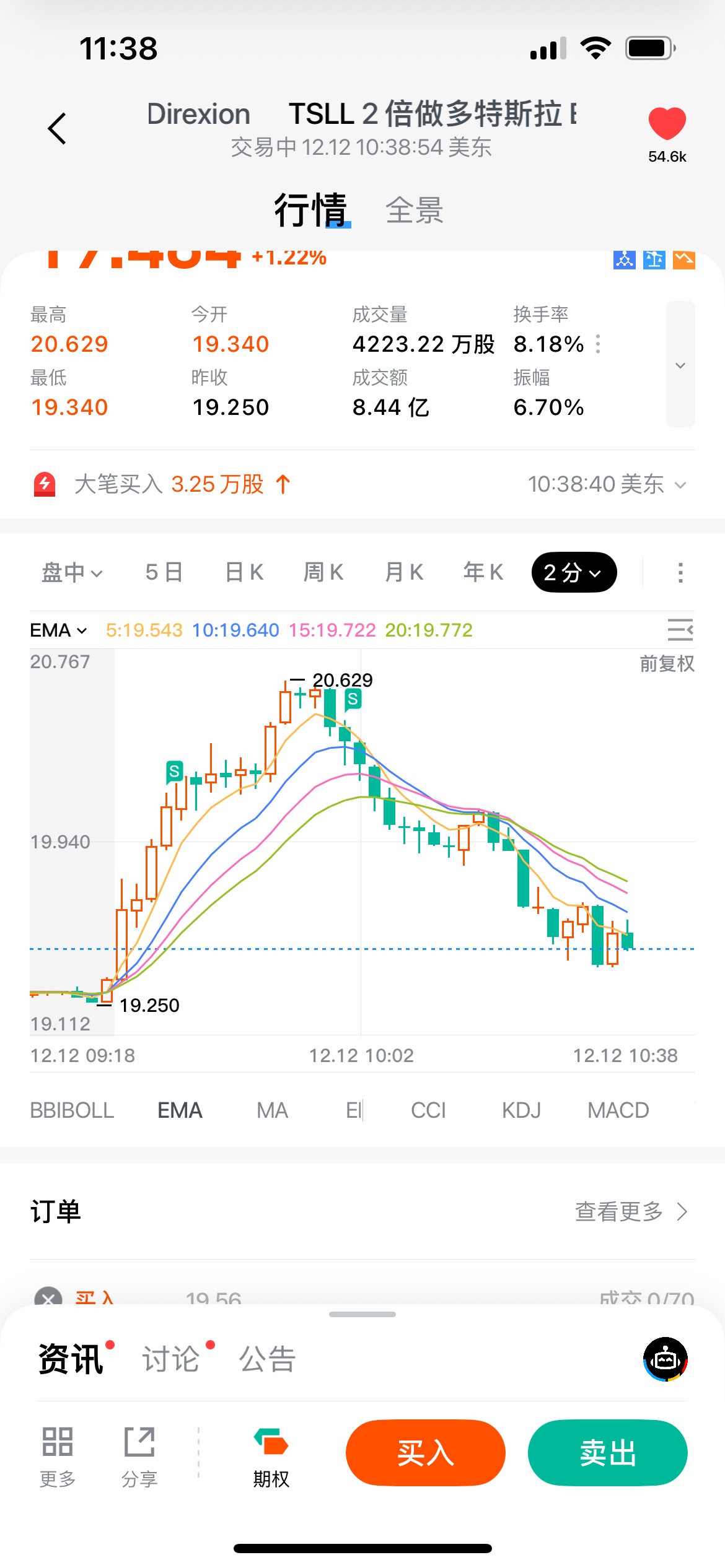Select the 5日 chart period
This screenshot has height=1568, width=725.
point(164,572)
